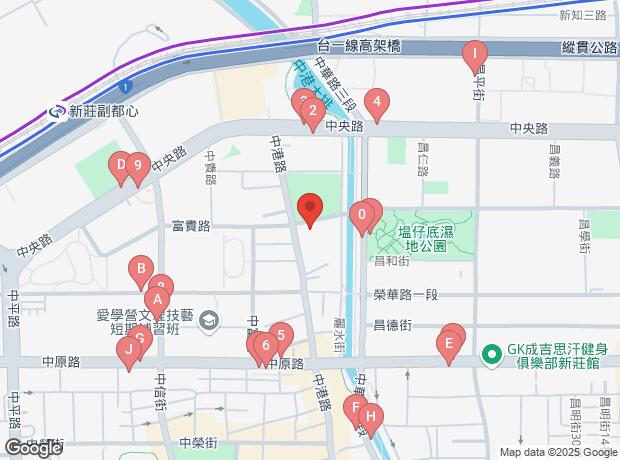Tap the map marker labeled I
The image size is (620, 460).
(474, 54)
